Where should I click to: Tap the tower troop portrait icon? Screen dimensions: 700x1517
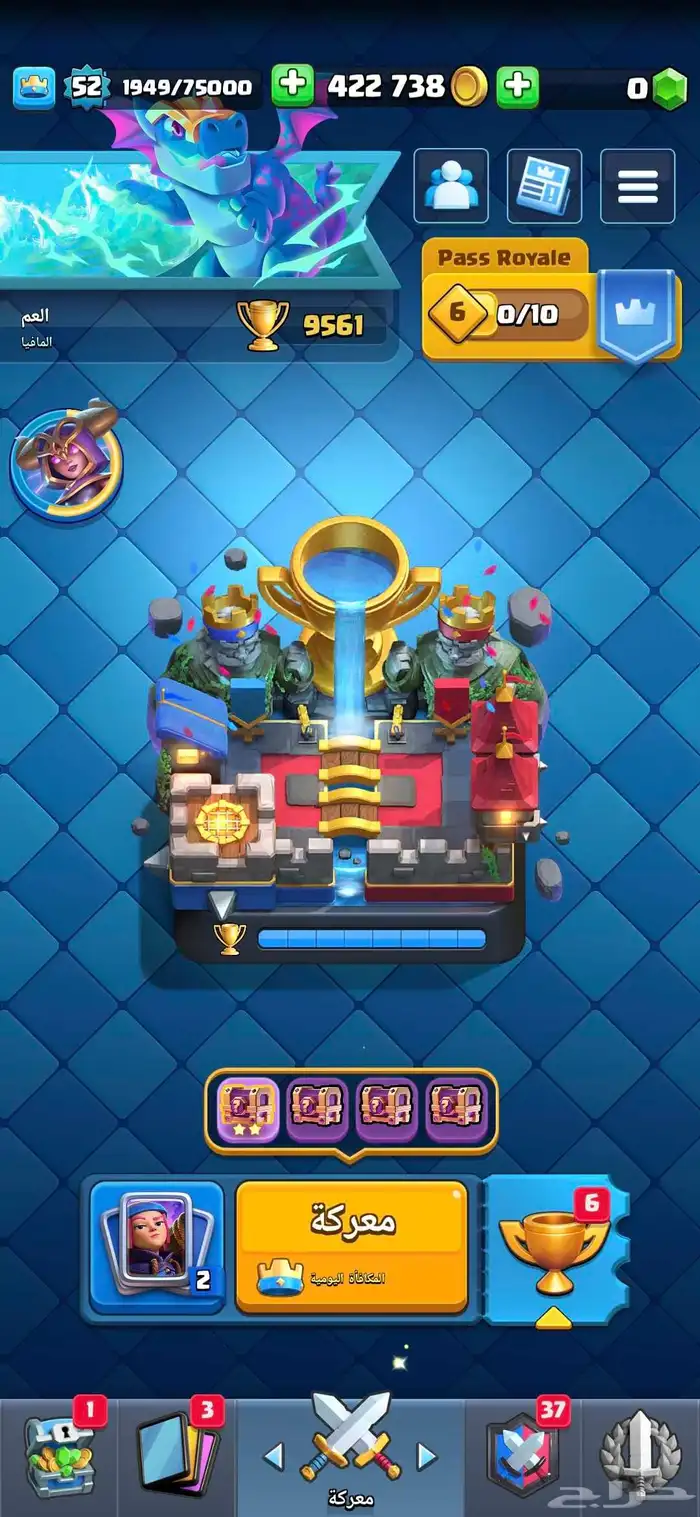[x=66, y=459]
